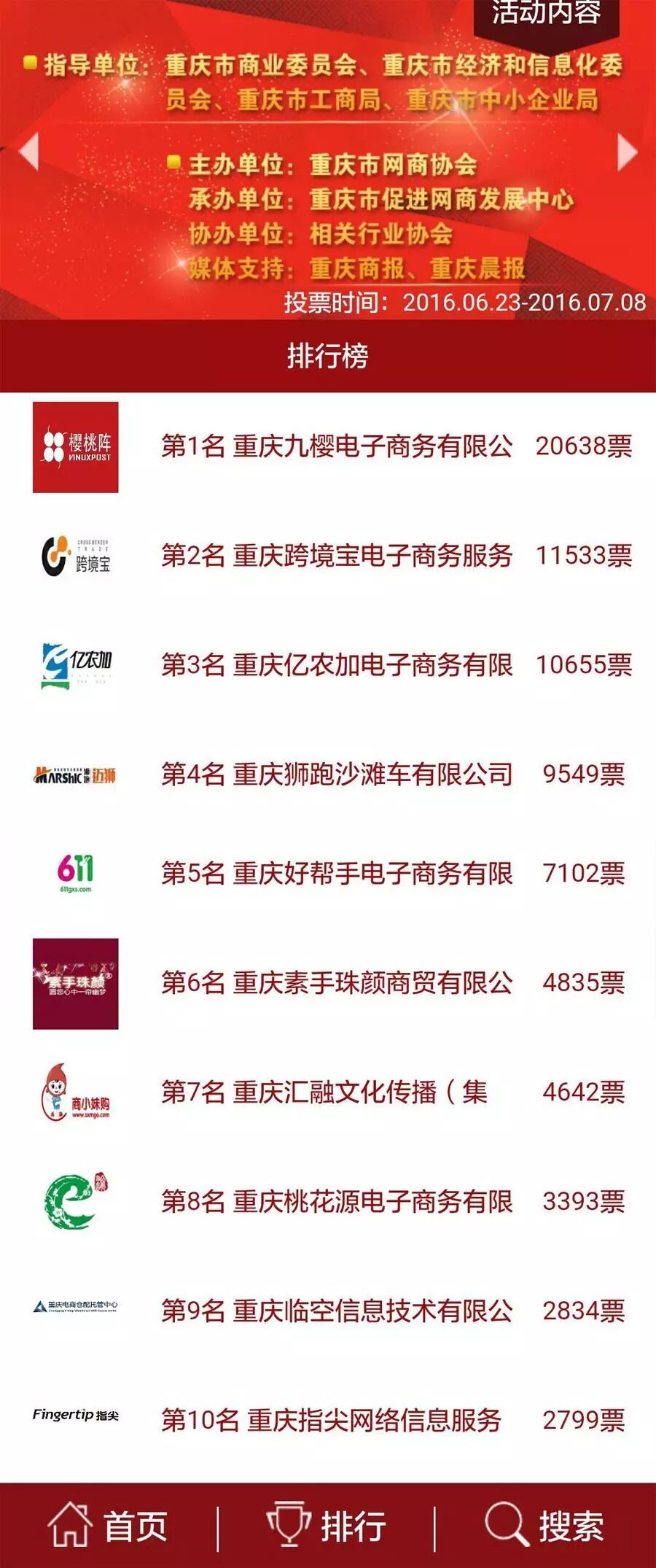Open 第3名 重庆亿农加电子商务 entry
656x1568 pixels.
328,665
